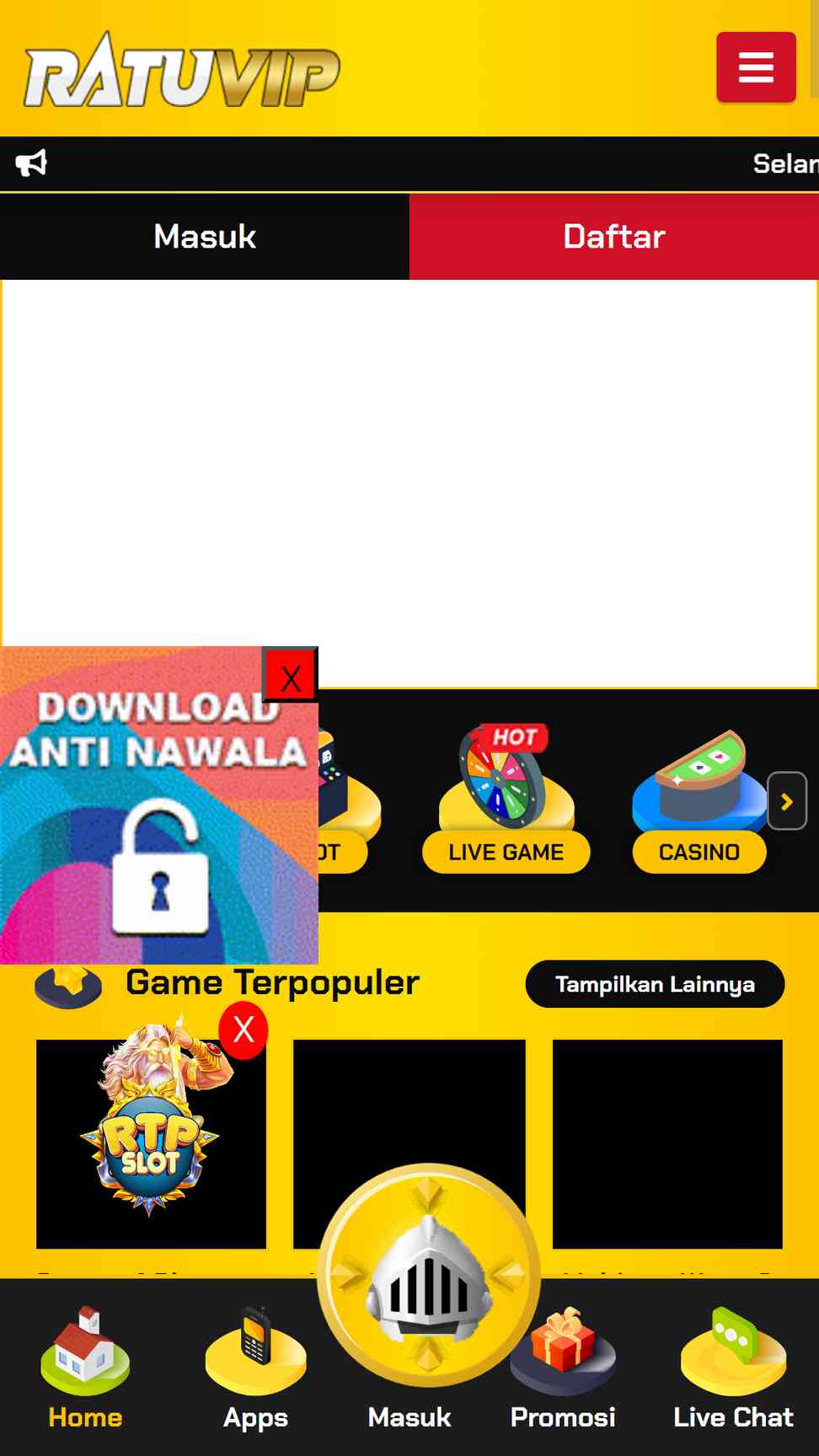Show next game categories arrow

click(x=787, y=801)
